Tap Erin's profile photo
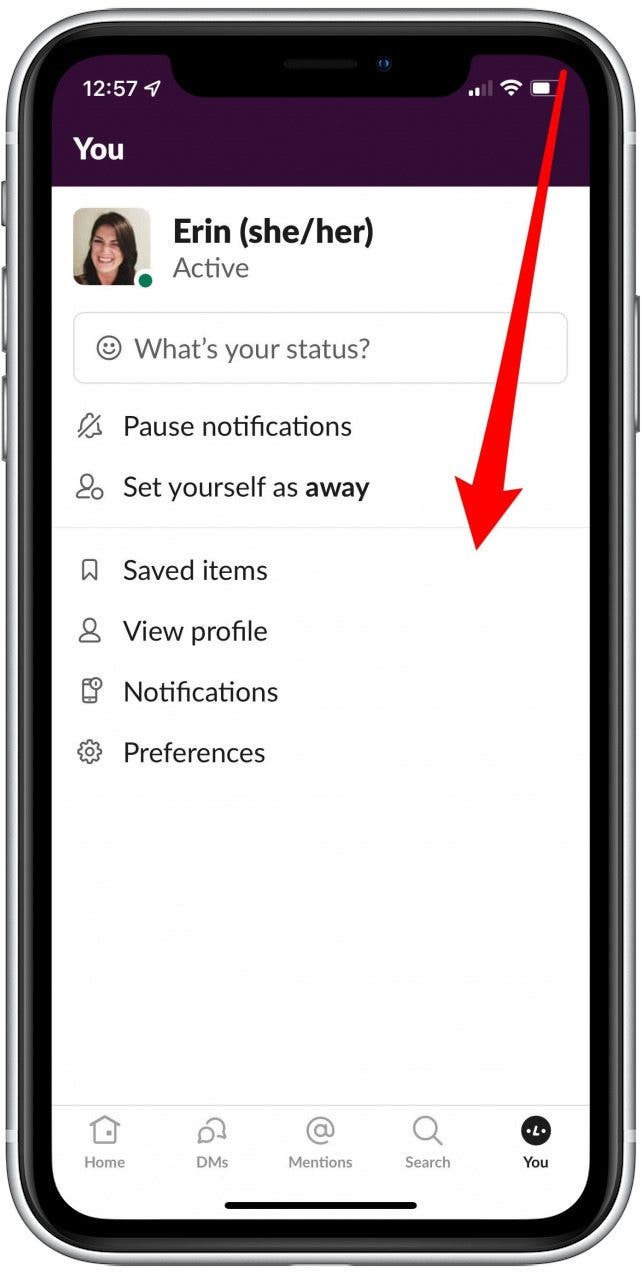This screenshot has height=1274, width=642. 112,246
